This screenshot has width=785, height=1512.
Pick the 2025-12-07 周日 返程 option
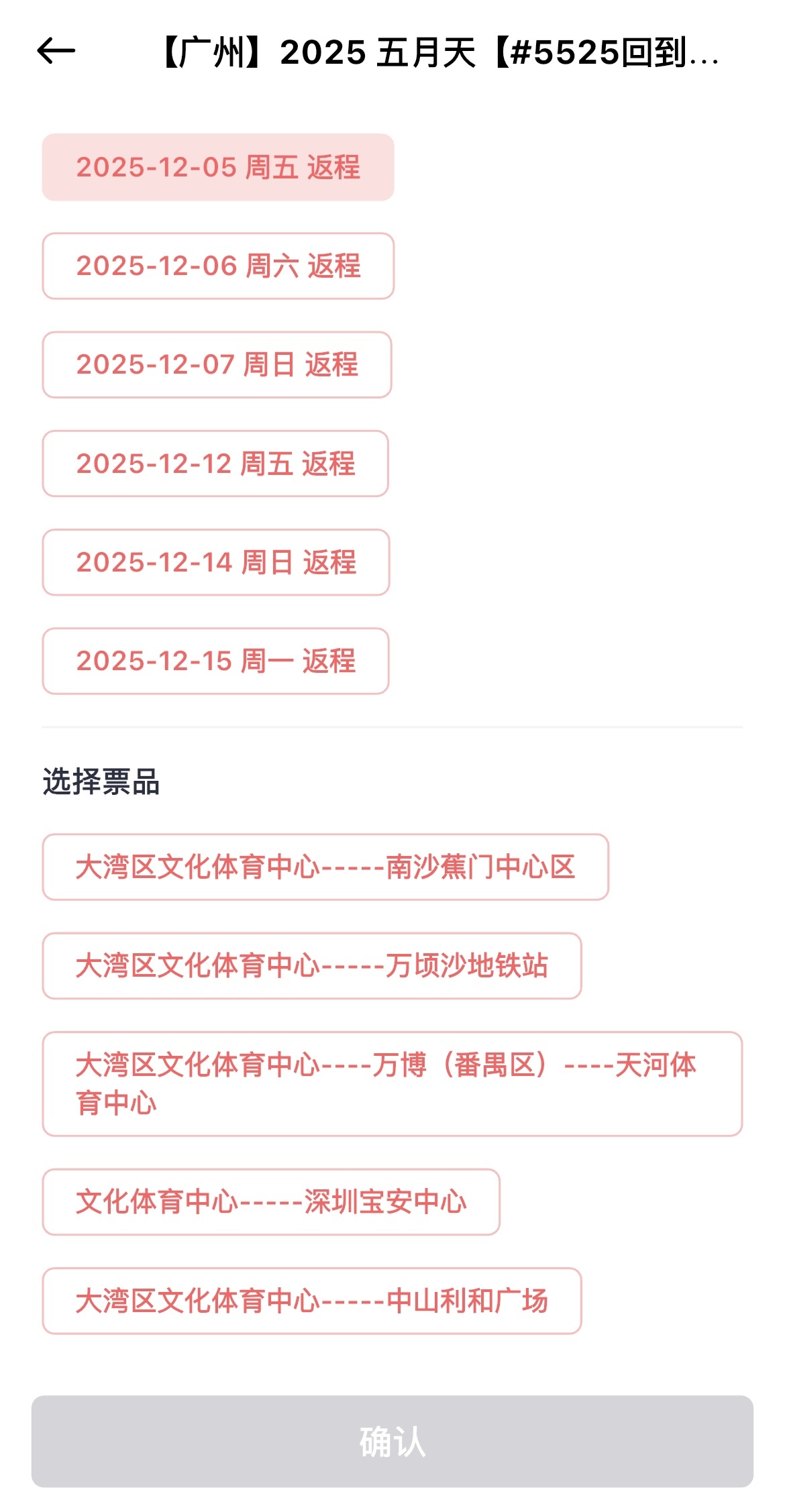[x=217, y=364]
